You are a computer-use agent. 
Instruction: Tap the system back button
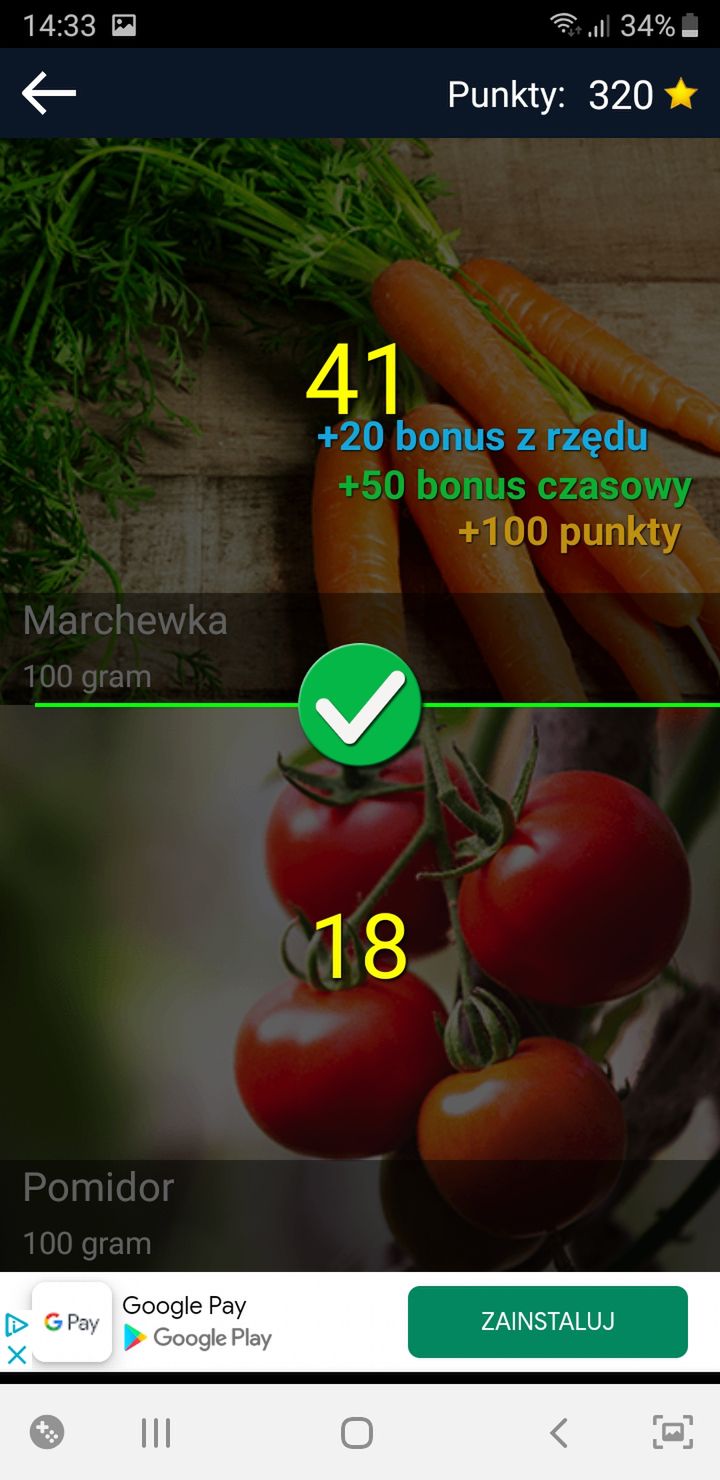[559, 1433]
